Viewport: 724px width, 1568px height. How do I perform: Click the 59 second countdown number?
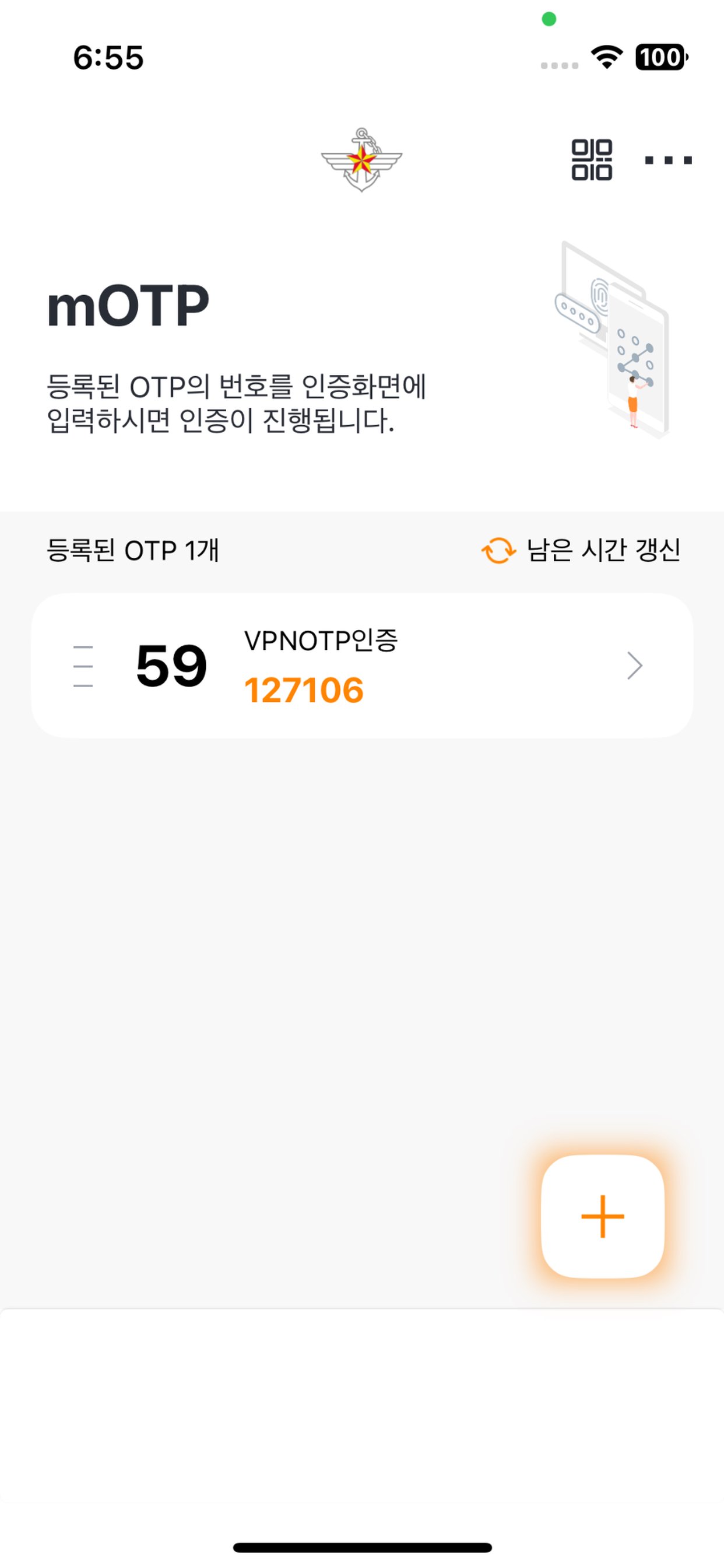(x=171, y=666)
